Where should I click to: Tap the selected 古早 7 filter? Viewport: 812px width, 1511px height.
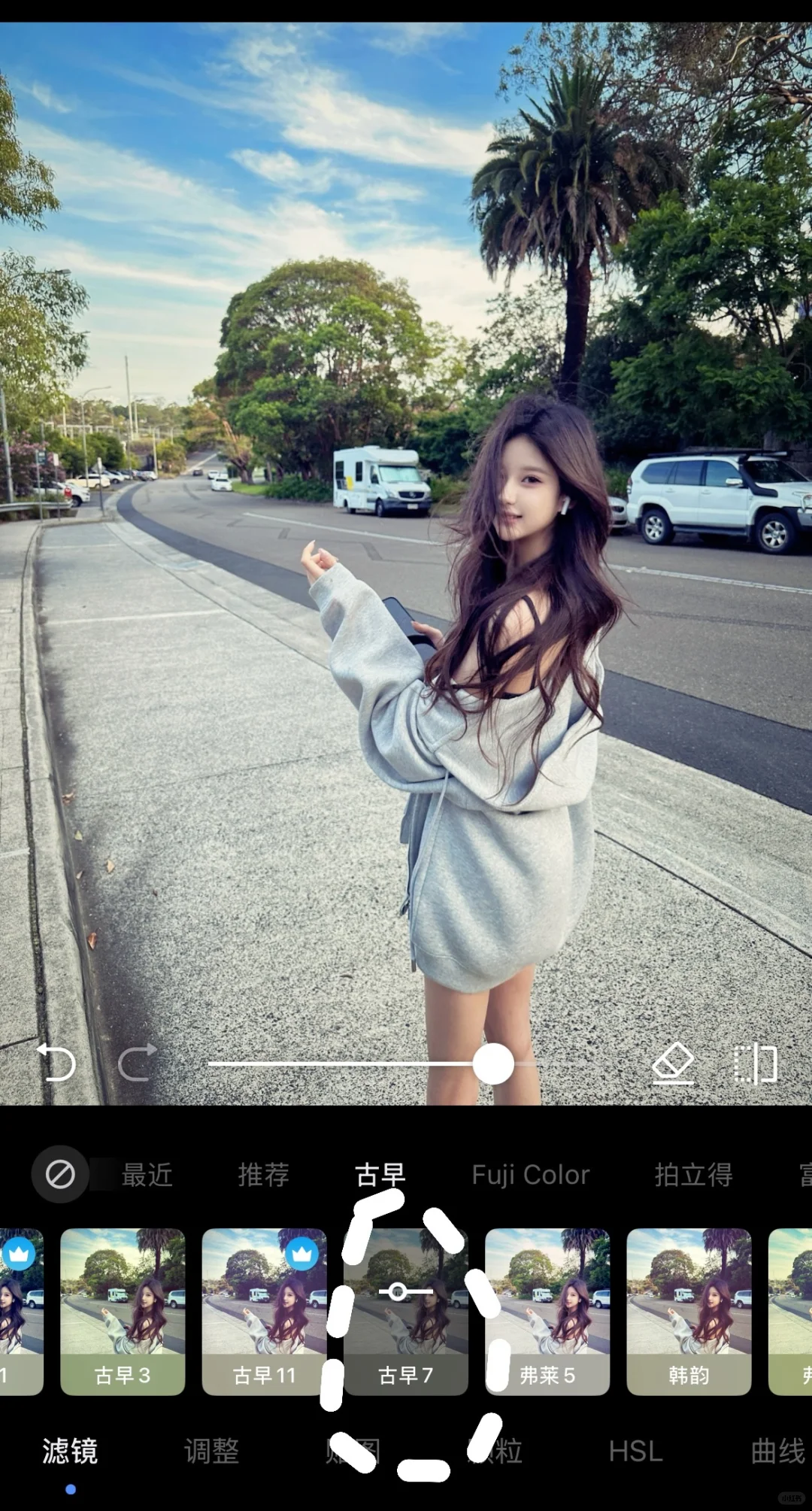(406, 1312)
